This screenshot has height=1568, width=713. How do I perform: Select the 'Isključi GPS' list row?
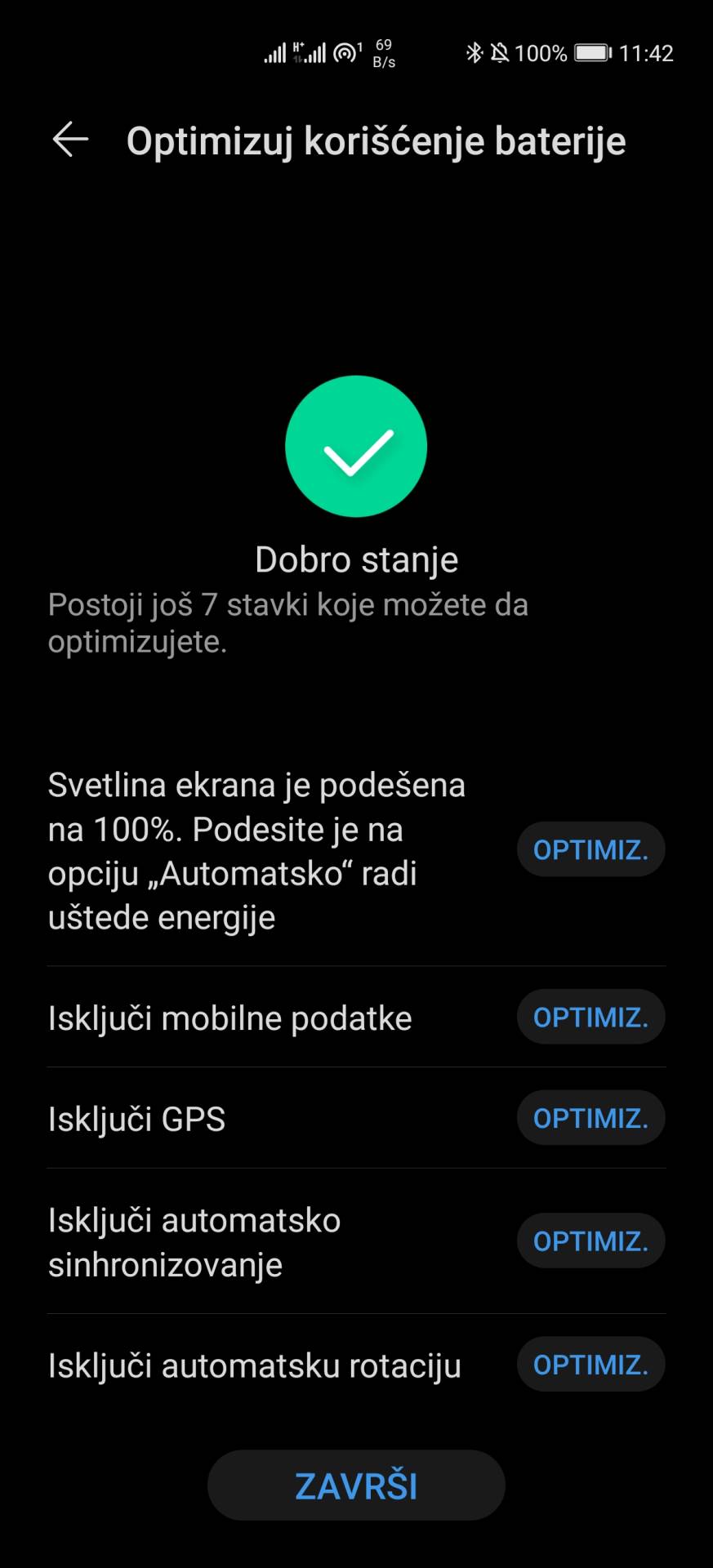[137, 1118]
